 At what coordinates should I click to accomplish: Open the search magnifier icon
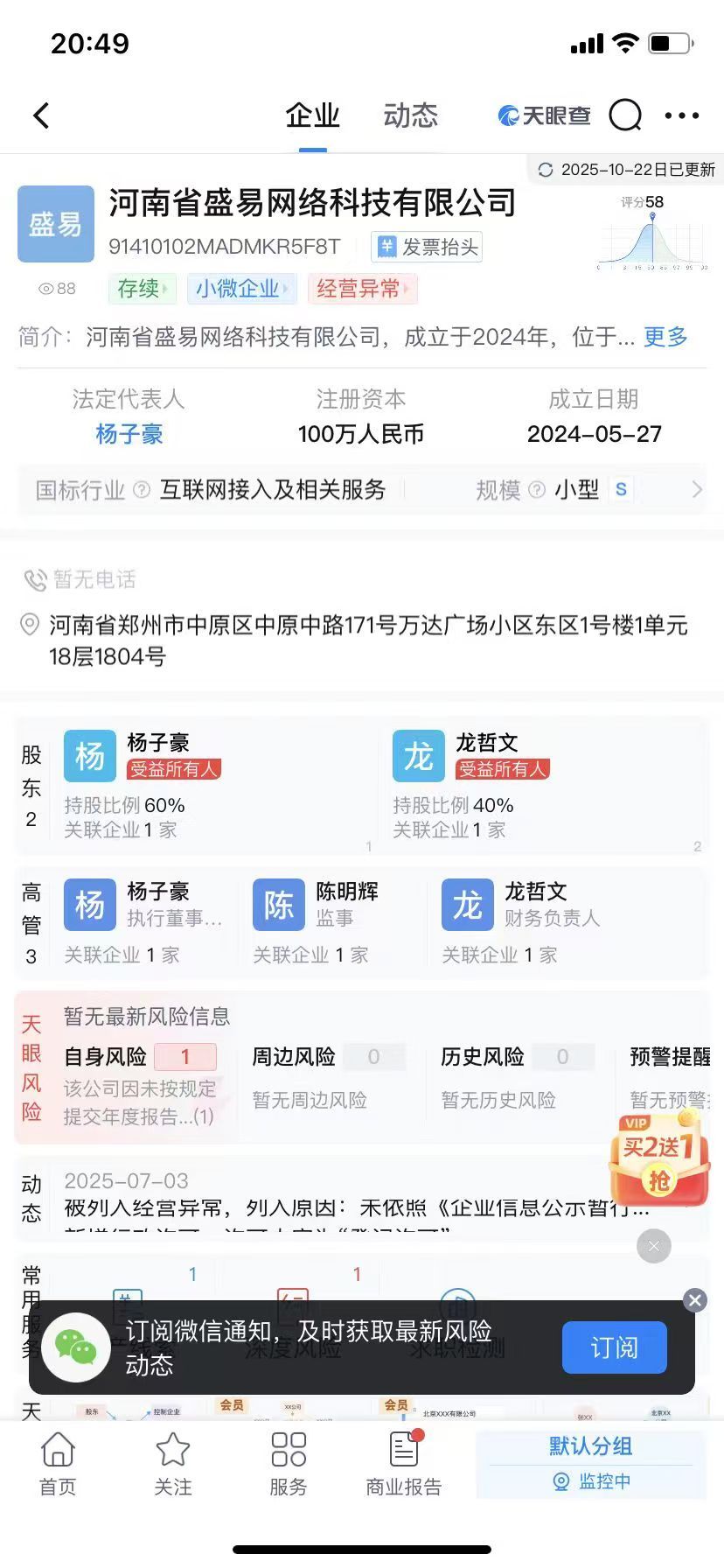pyautogui.click(x=624, y=115)
